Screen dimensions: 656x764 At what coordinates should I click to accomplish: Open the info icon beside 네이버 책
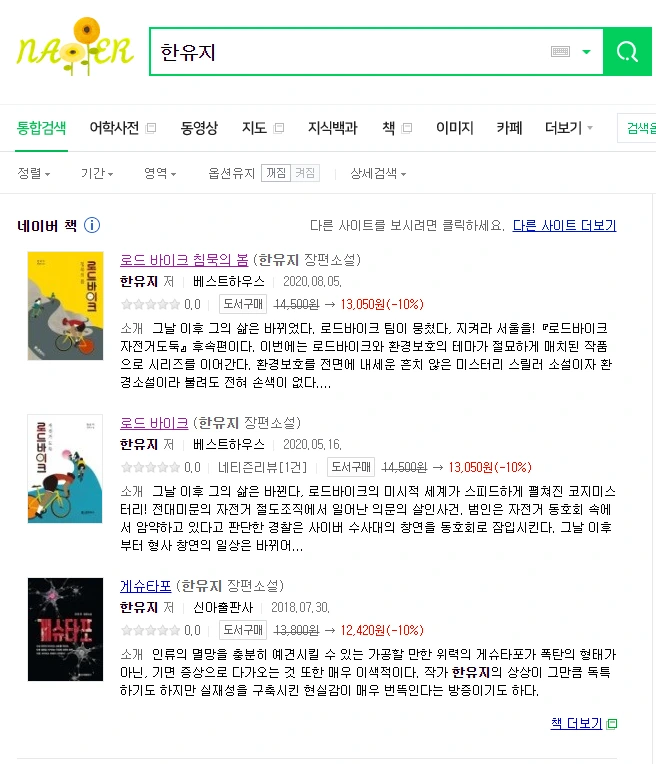tap(92, 226)
